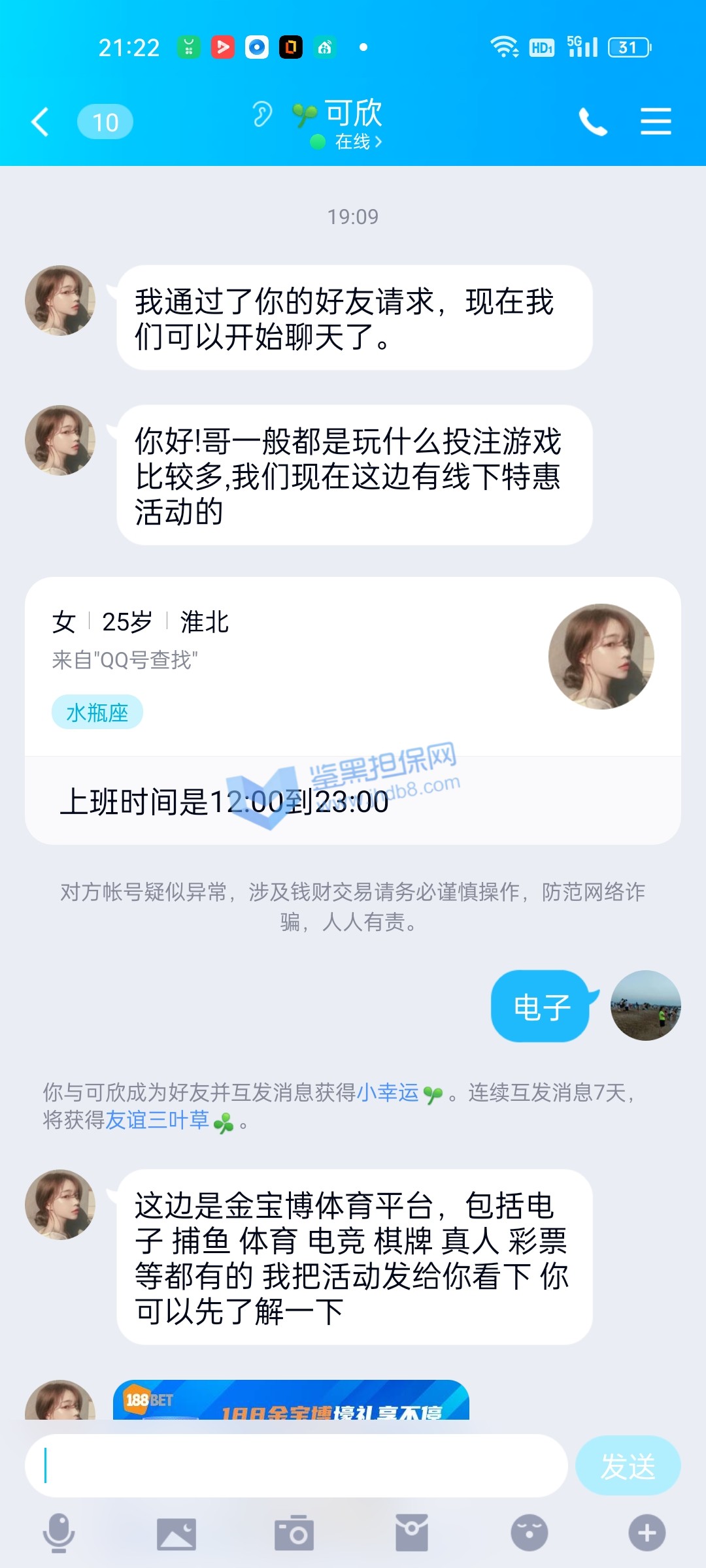The width and height of the screenshot is (706, 1568).
Task: Open the emoji sticker panel
Action: tap(529, 1533)
